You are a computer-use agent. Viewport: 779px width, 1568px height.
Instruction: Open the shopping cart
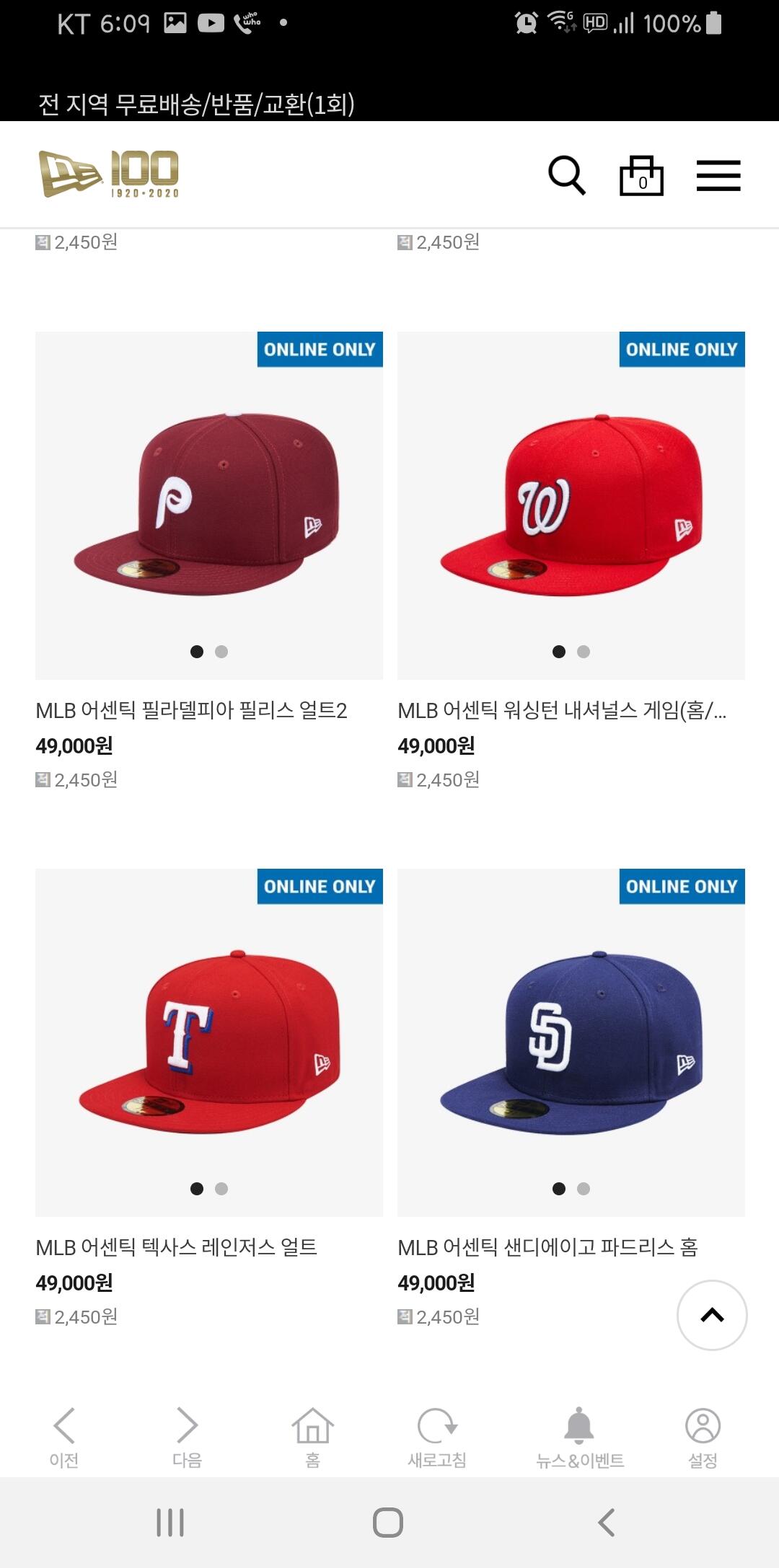[641, 175]
